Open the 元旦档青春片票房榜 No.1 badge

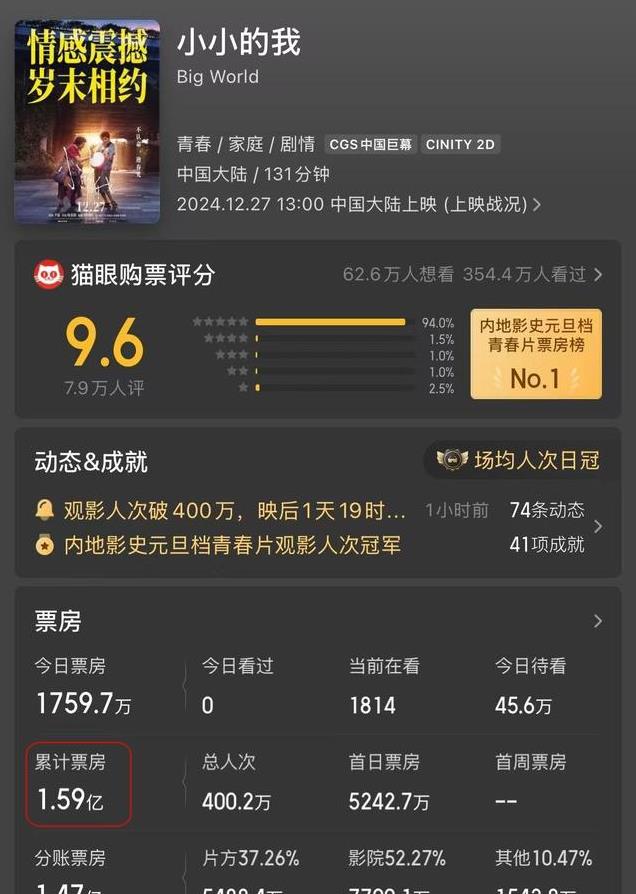click(x=536, y=354)
